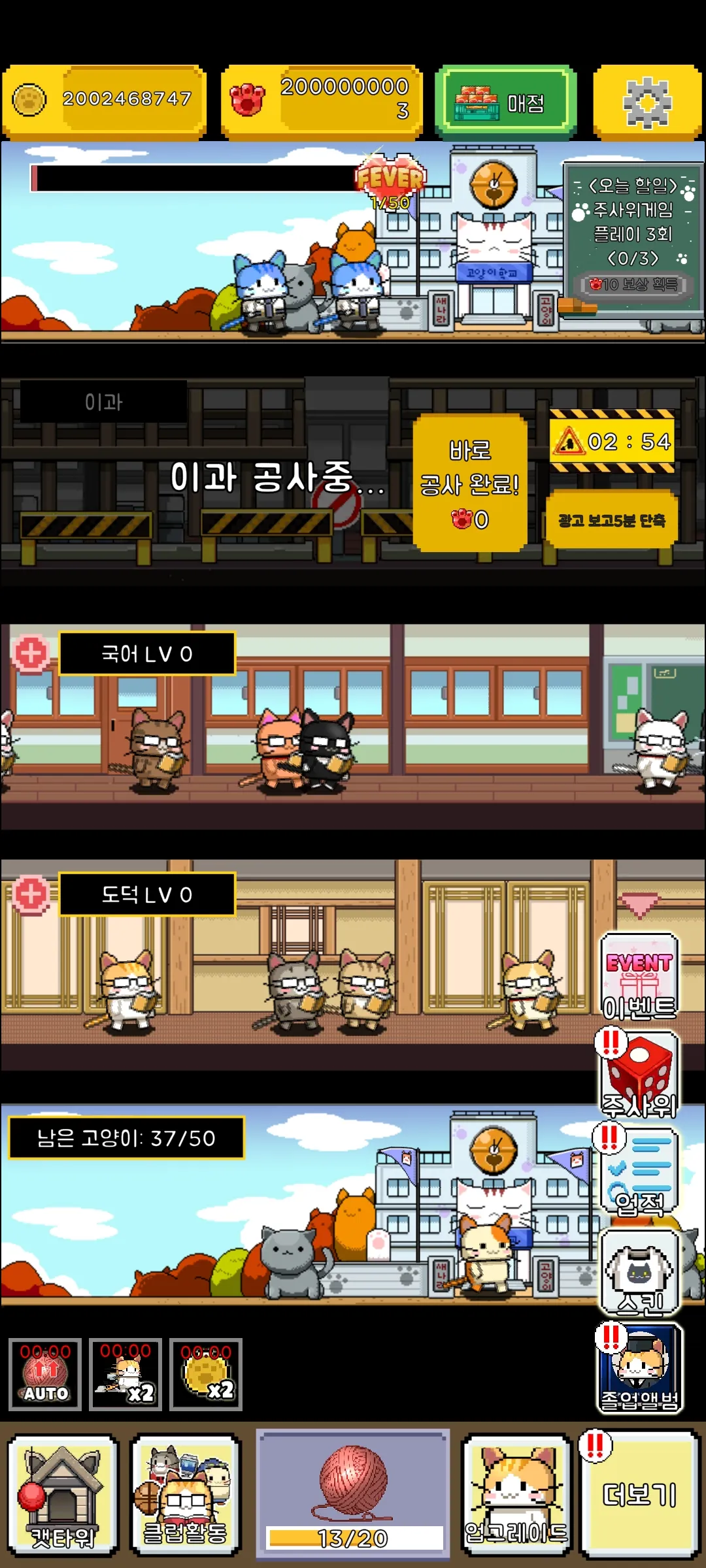706x1568 pixels.
Task: Collapse the side menu arrow
Action: 639,905
